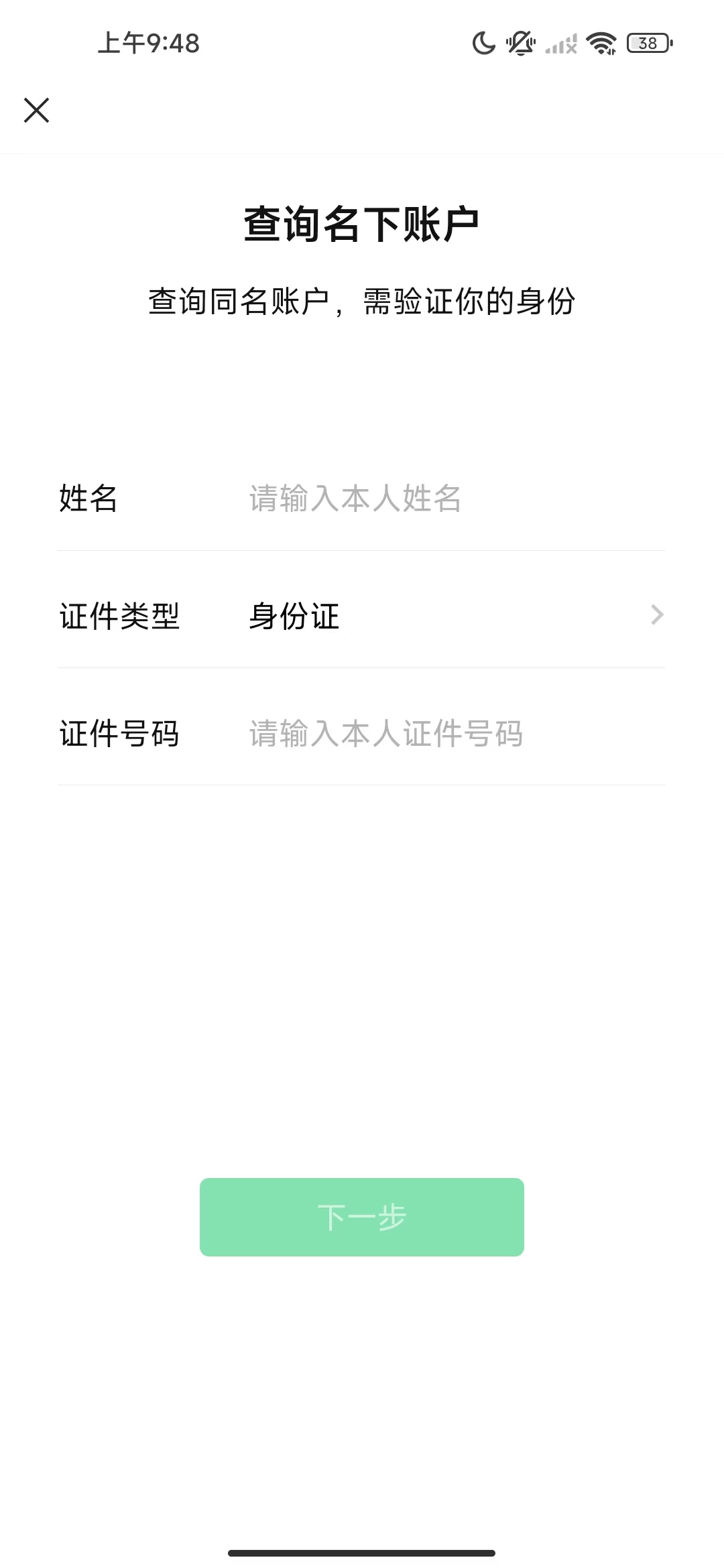
Task: Click the Wi-Fi status icon
Action: click(x=601, y=43)
